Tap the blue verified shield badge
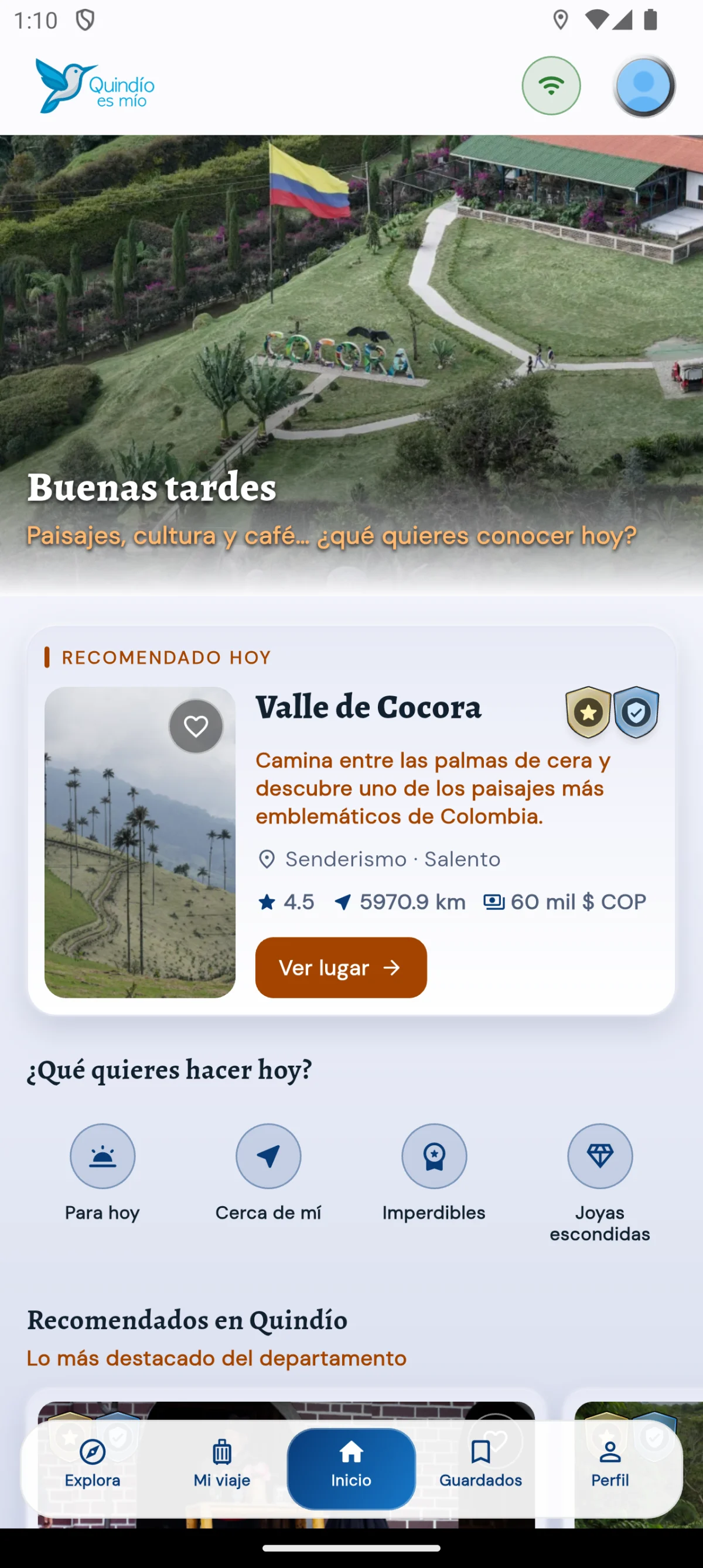 point(636,712)
